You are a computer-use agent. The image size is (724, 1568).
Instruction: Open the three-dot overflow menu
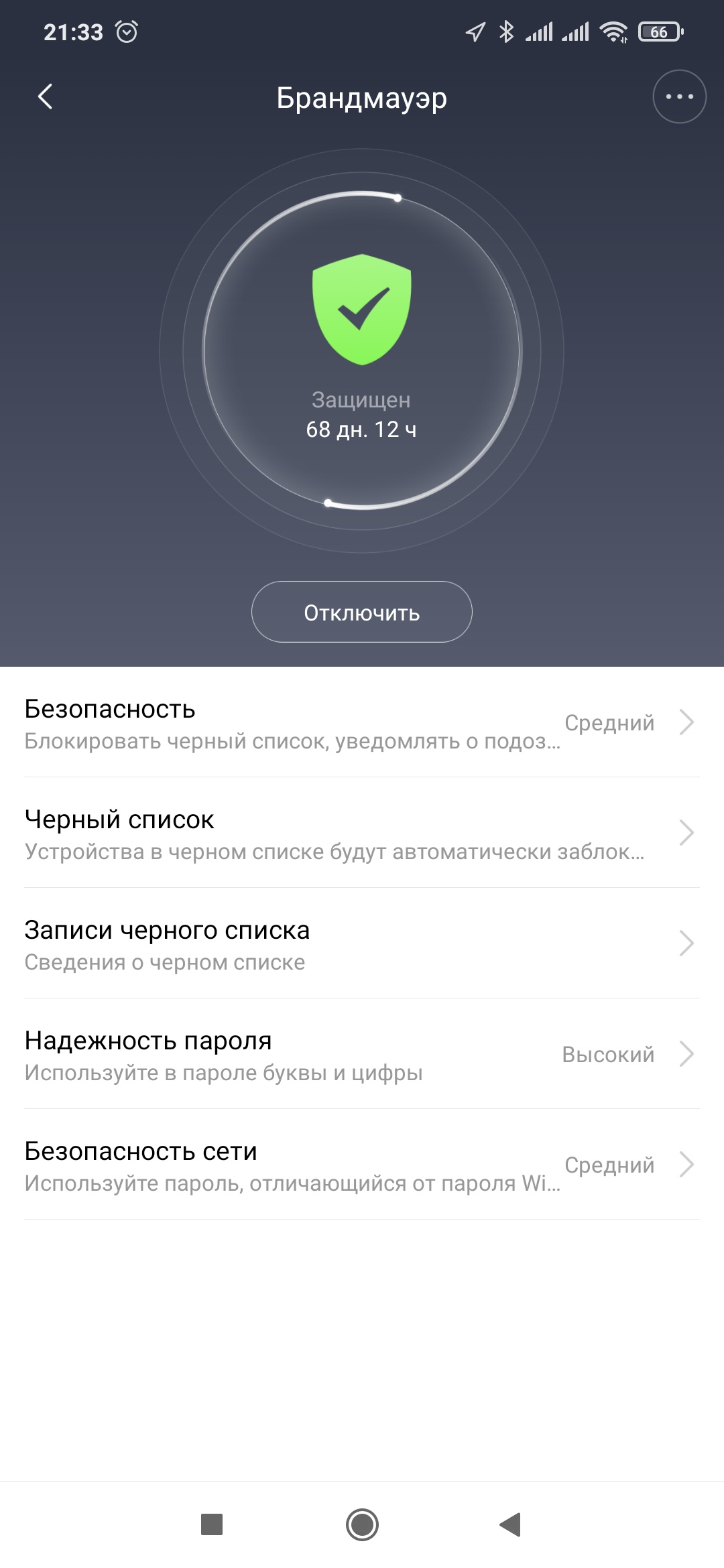click(x=679, y=97)
